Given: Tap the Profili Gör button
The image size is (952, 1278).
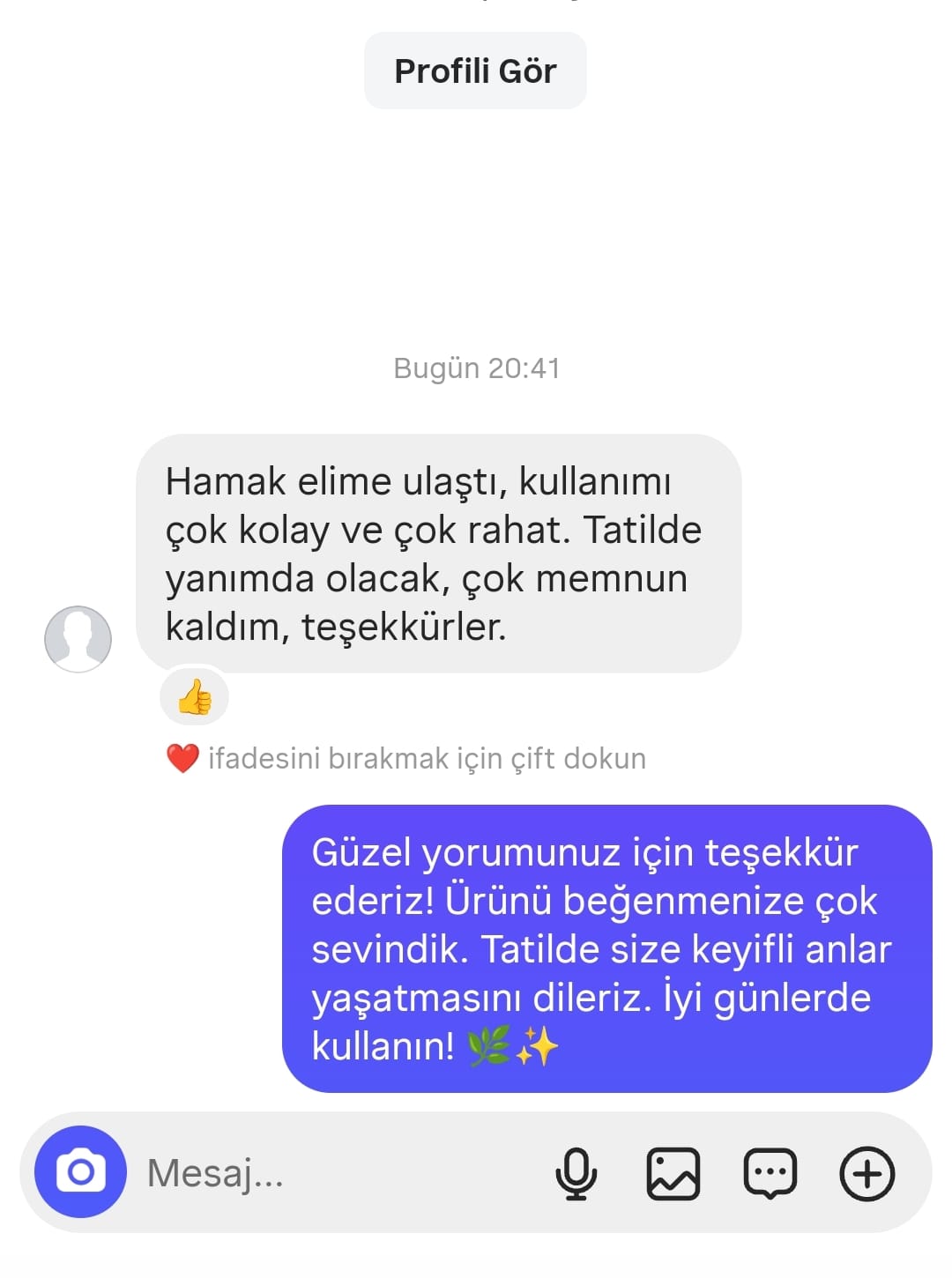Looking at the screenshot, I should (475, 71).
